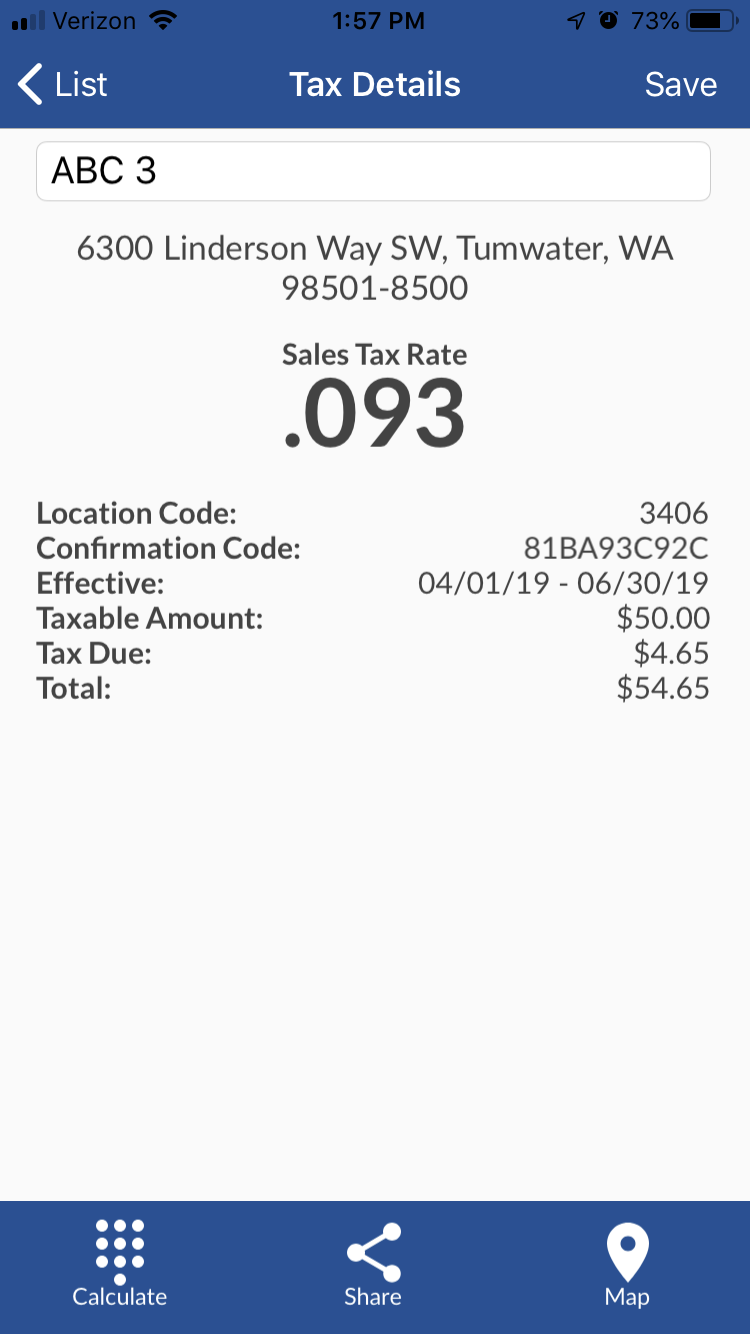Save the tax details
The width and height of the screenshot is (750, 1334).
click(680, 85)
